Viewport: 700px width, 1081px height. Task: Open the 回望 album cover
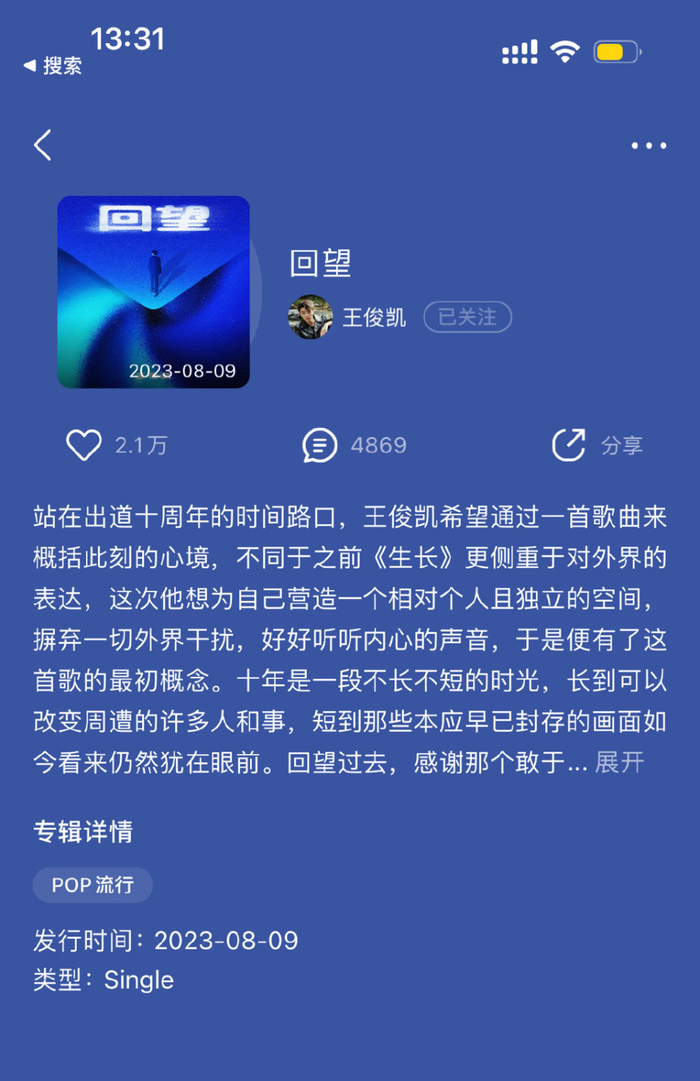tap(153, 292)
